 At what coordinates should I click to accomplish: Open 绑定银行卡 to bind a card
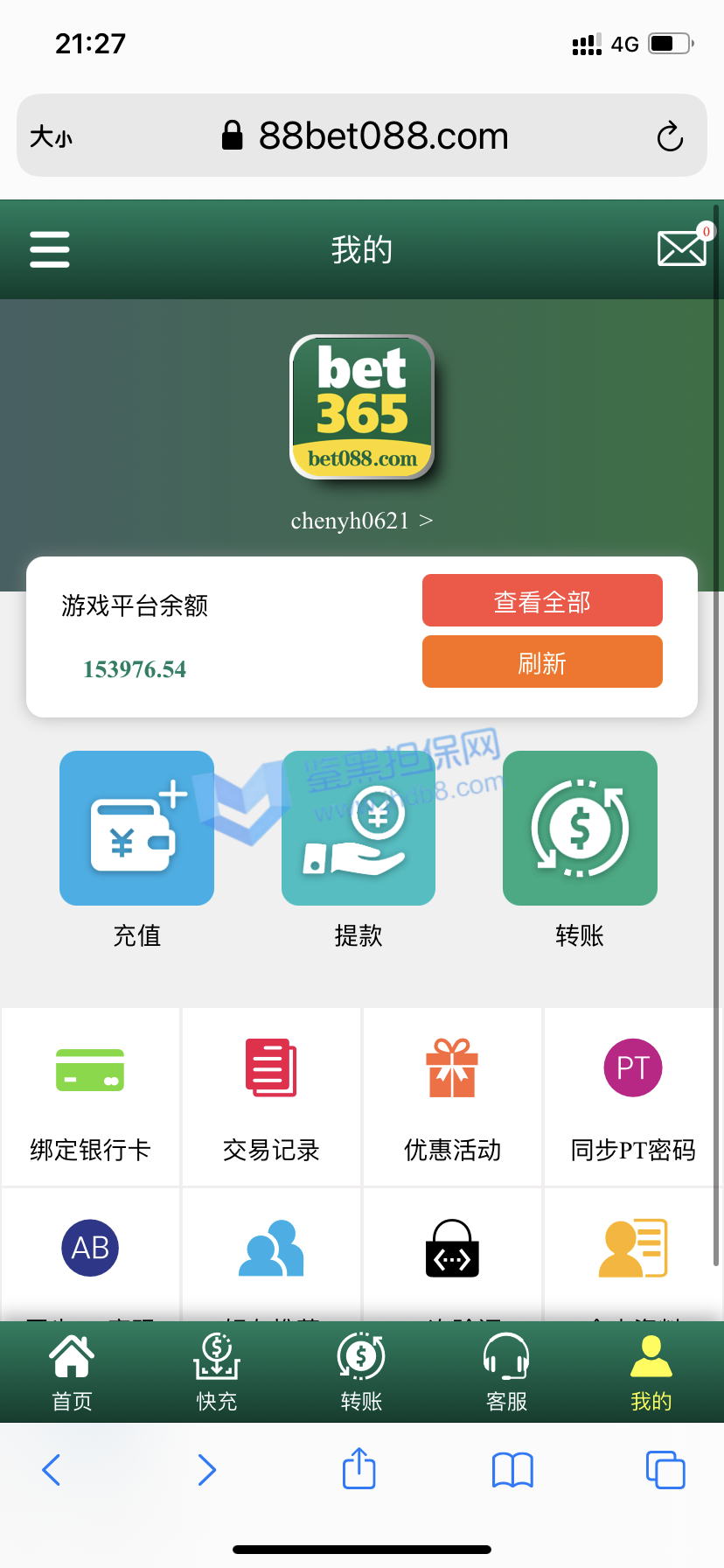click(90, 1097)
